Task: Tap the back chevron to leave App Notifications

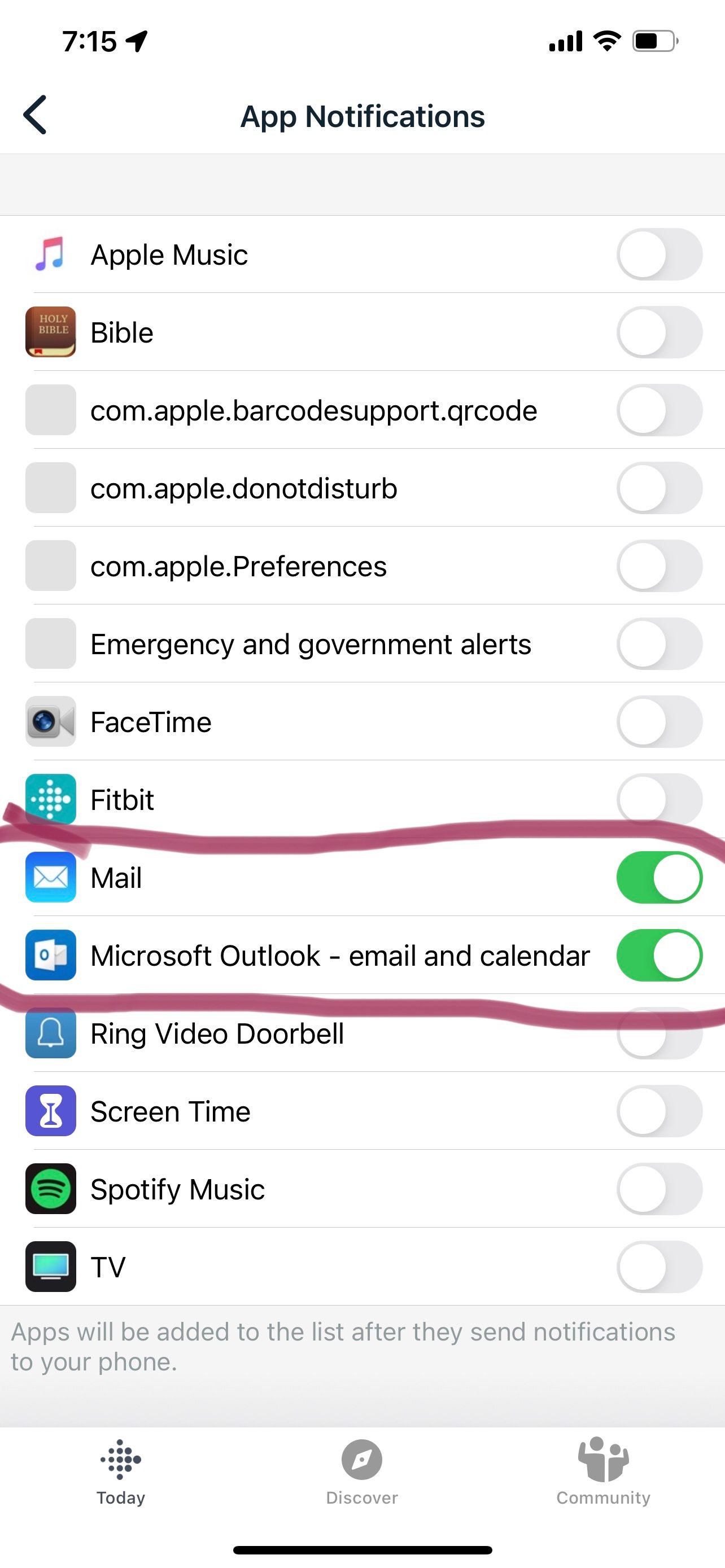Action: 34,115
